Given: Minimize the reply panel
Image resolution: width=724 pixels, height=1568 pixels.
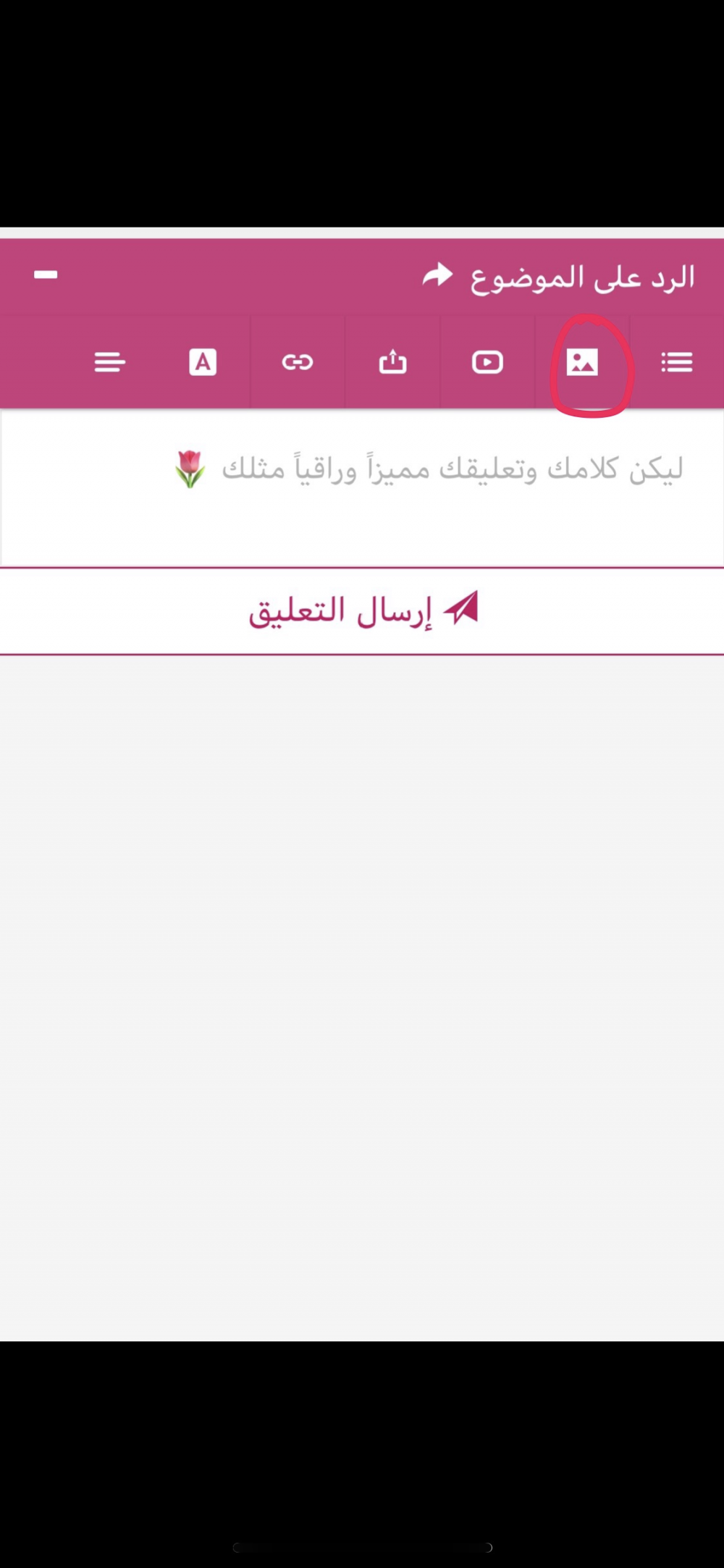Looking at the screenshot, I should pyautogui.click(x=46, y=274).
